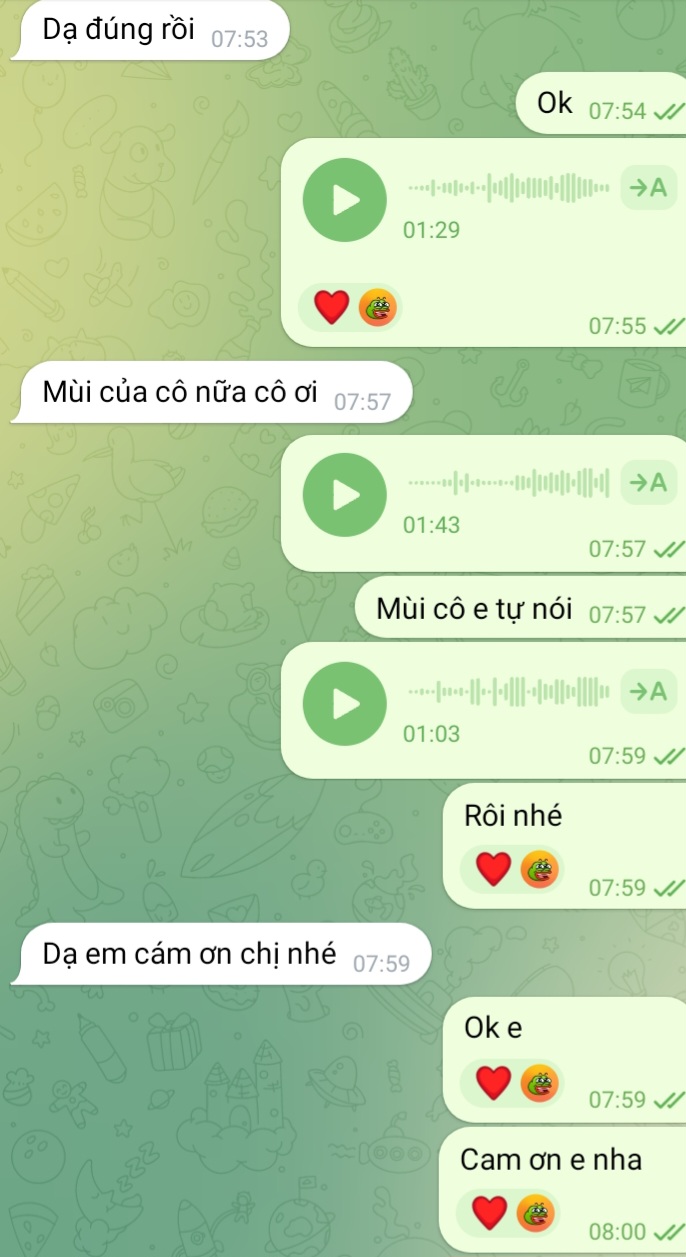Image resolution: width=686 pixels, height=1257 pixels.
Task: Seek within the 01:43 voice message waveform
Action: tap(508, 482)
